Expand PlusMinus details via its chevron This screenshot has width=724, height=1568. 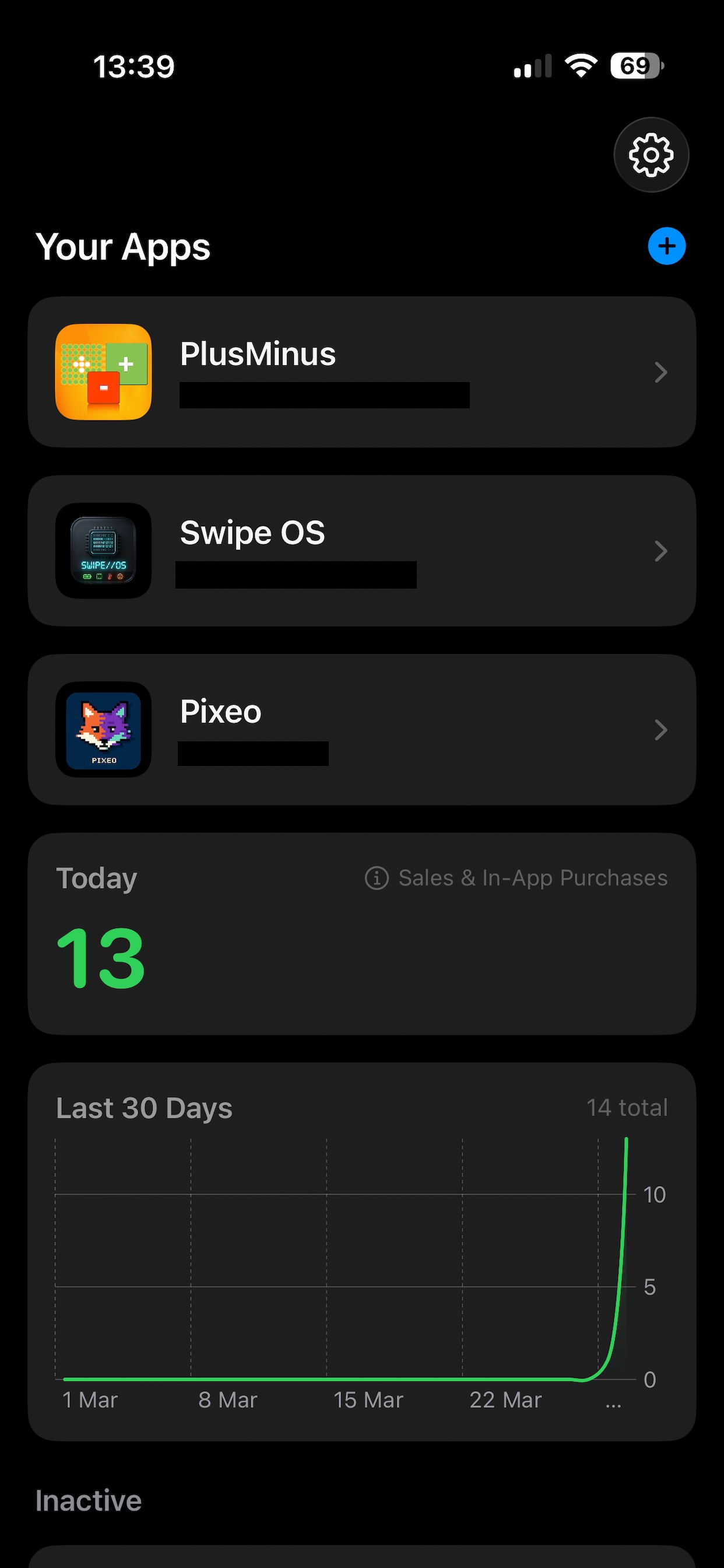(x=661, y=372)
